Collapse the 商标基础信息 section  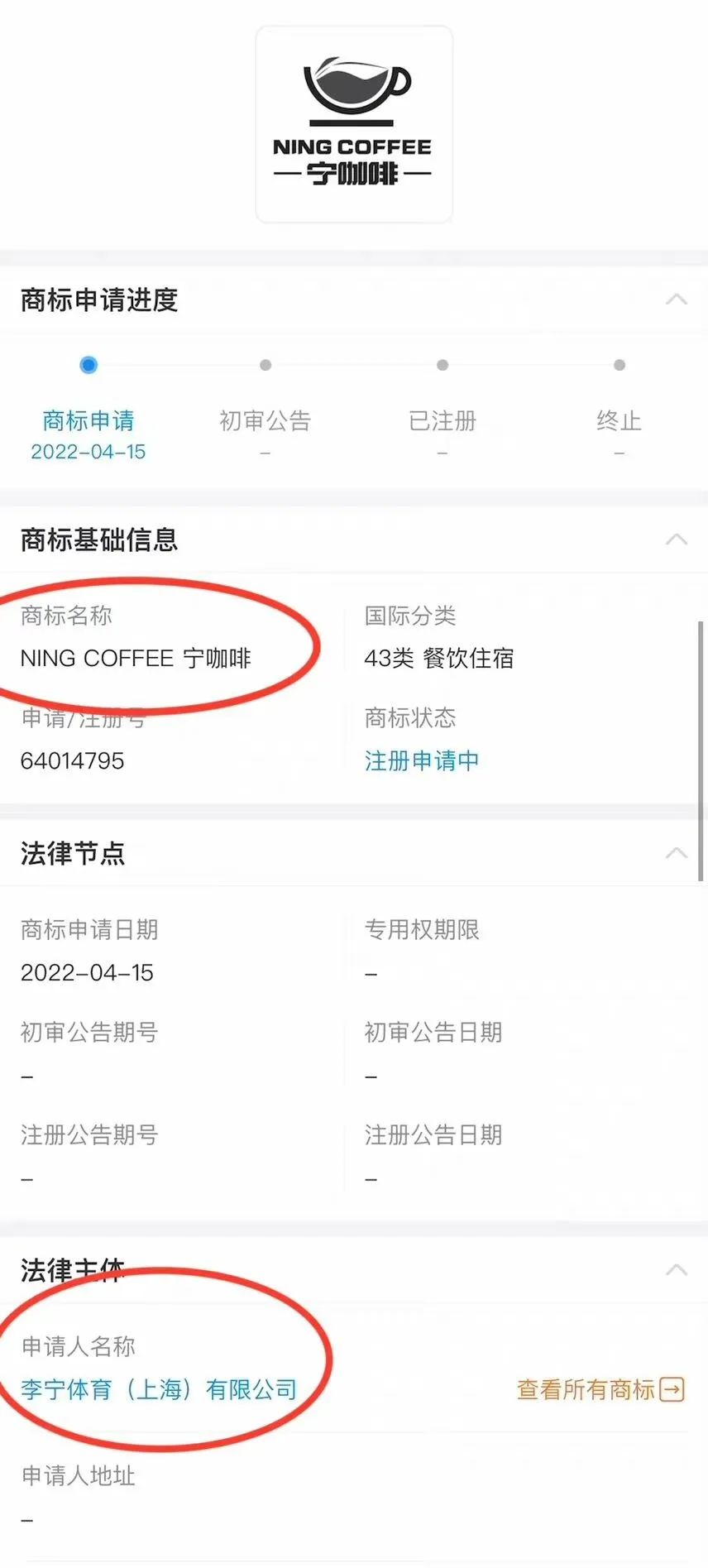pos(677,539)
